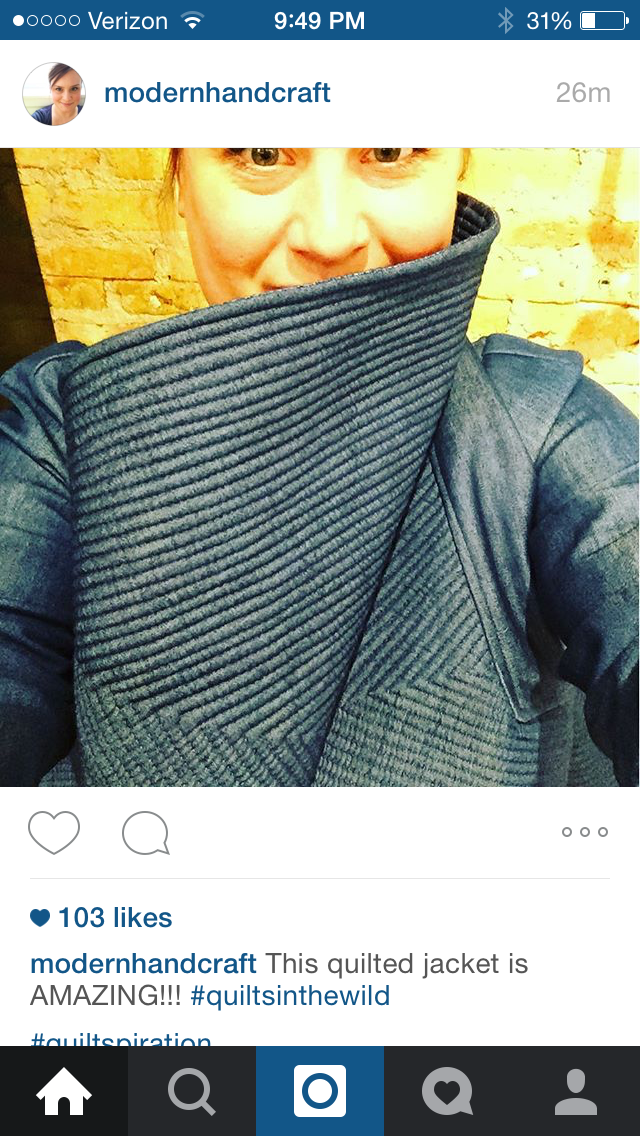Open the three-dot post options menu
640x1136 pixels.
[585, 832]
